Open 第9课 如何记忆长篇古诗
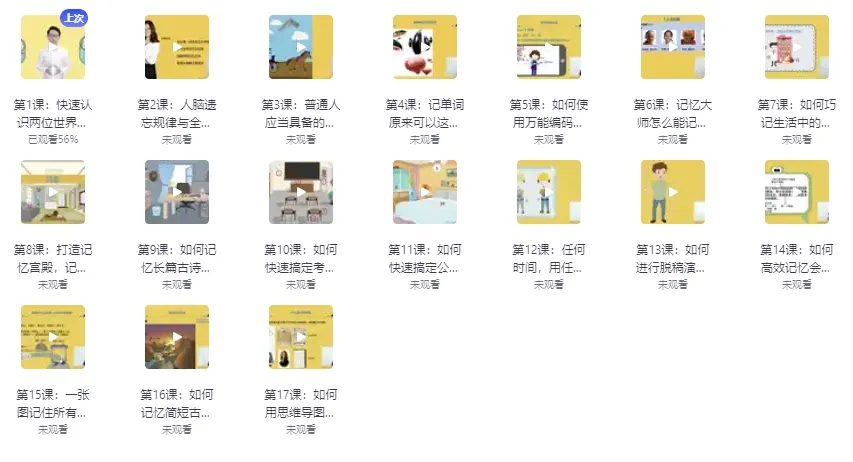Image resolution: width=853 pixels, height=462 pixels. [x=177, y=192]
